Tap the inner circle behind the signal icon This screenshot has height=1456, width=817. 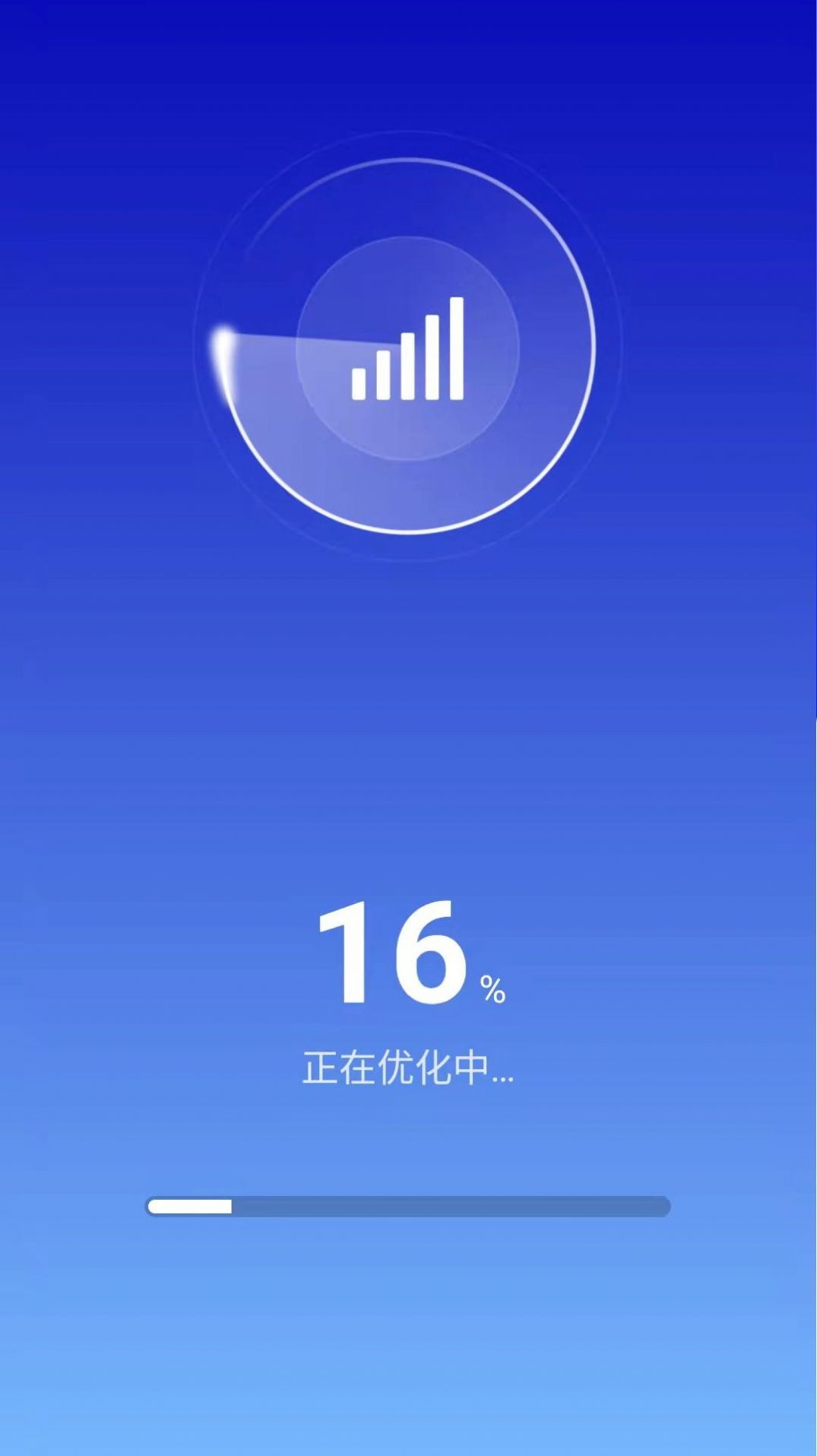(x=407, y=350)
